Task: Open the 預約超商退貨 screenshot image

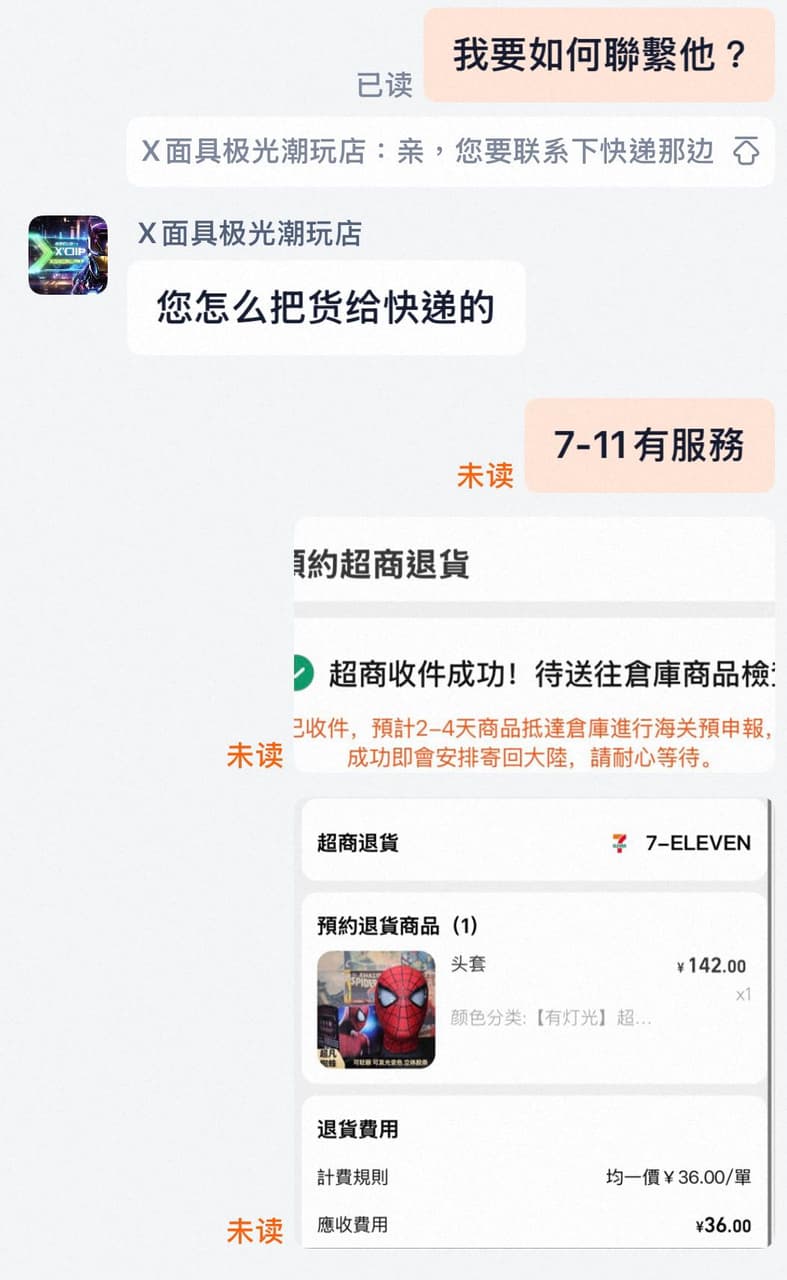Action: tap(534, 644)
